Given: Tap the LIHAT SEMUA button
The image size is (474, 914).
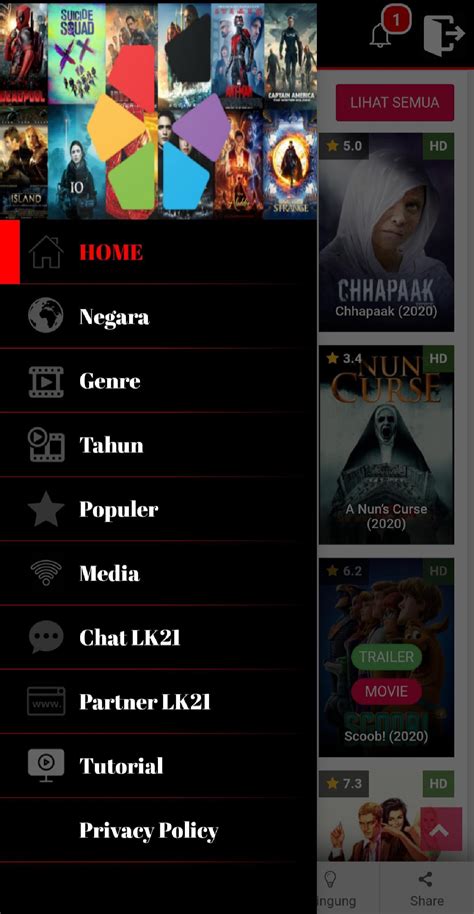Looking at the screenshot, I should click(x=395, y=103).
